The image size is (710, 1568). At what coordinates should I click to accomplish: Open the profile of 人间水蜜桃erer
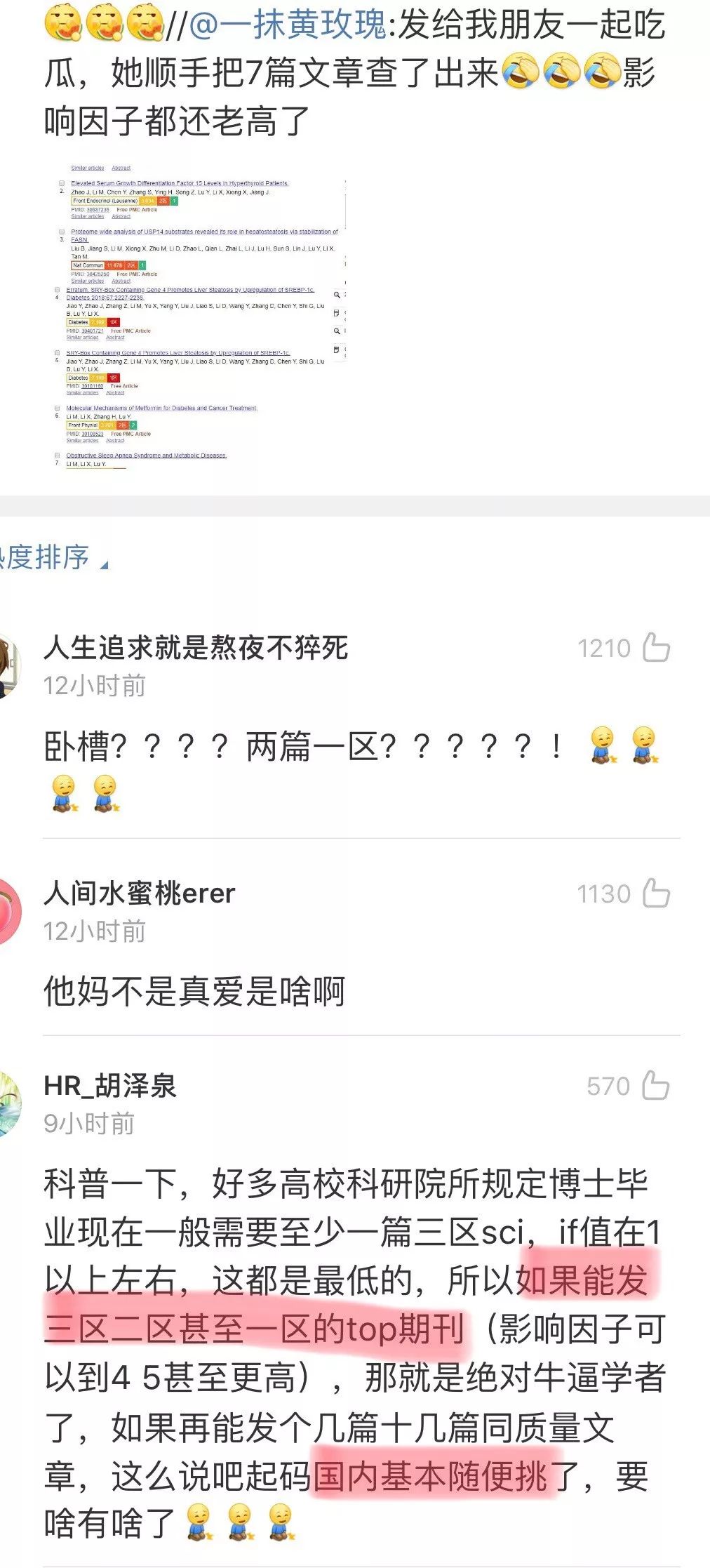tap(139, 893)
